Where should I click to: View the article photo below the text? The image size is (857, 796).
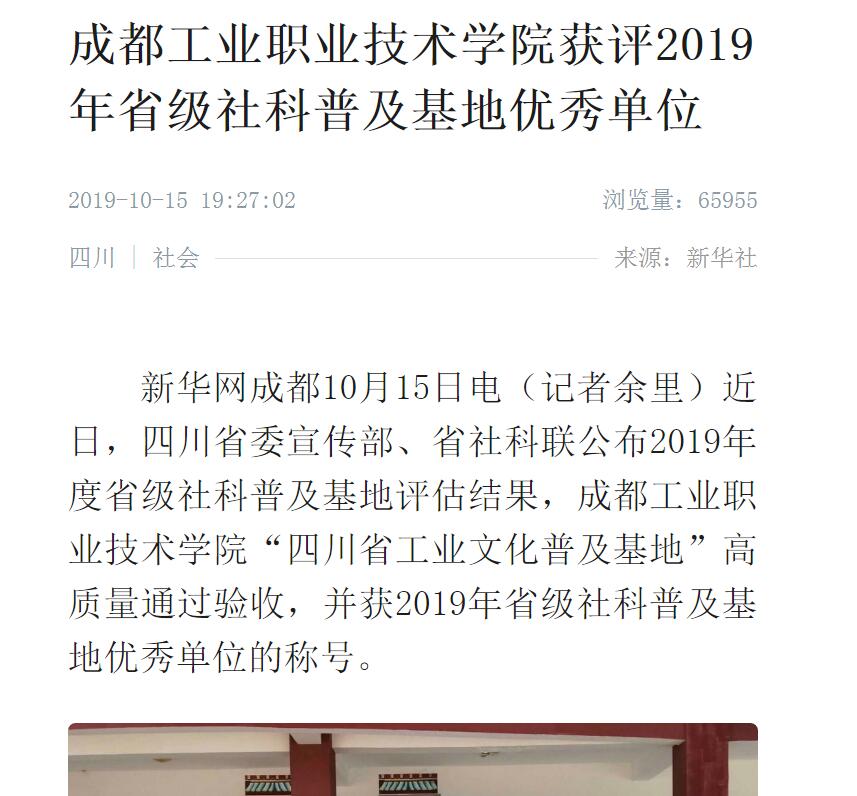pyautogui.click(x=413, y=759)
